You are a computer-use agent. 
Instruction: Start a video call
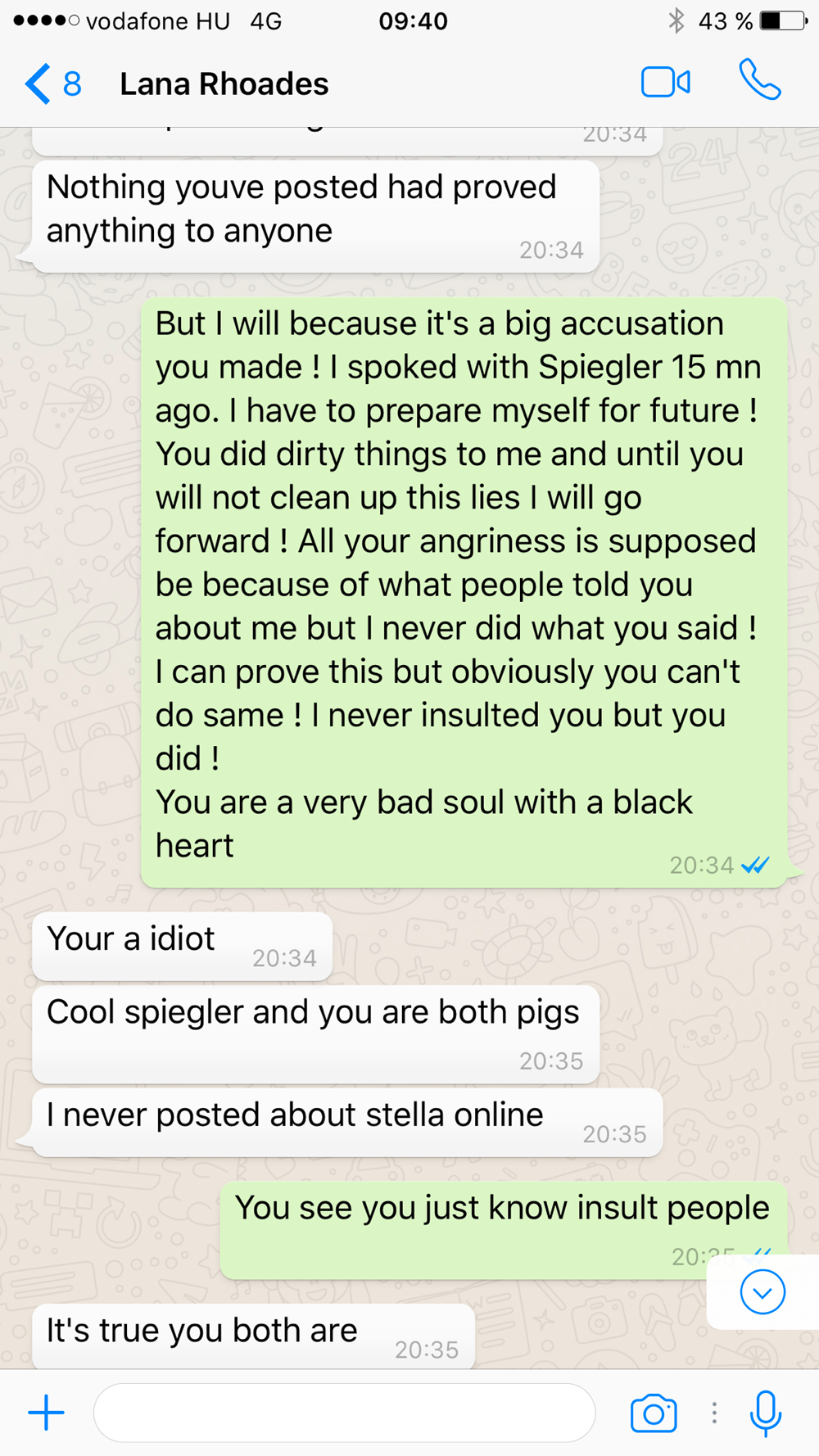[665, 83]
